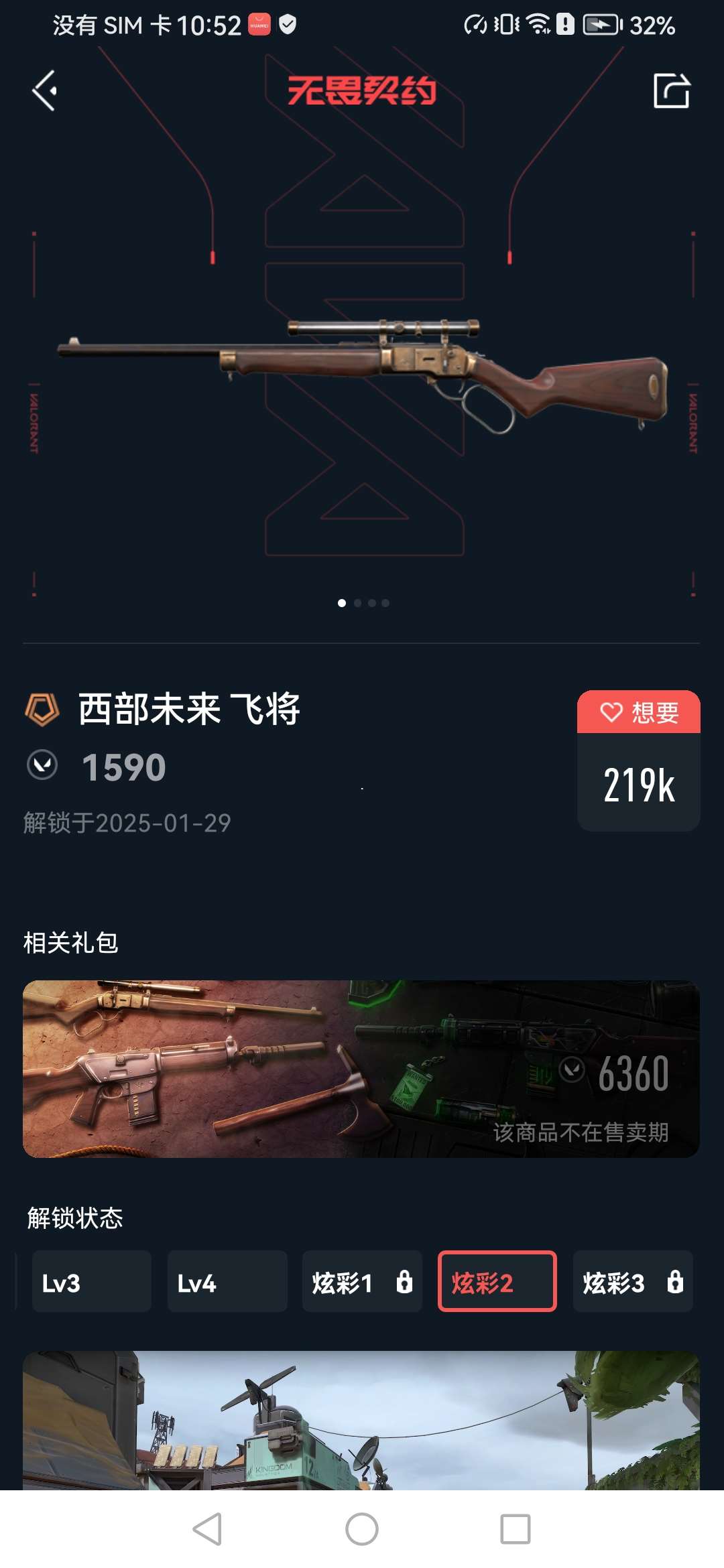Switch to the Lv4 unlock level
The width and height of the screenshot is (724, 1568).
(227, 1281)
